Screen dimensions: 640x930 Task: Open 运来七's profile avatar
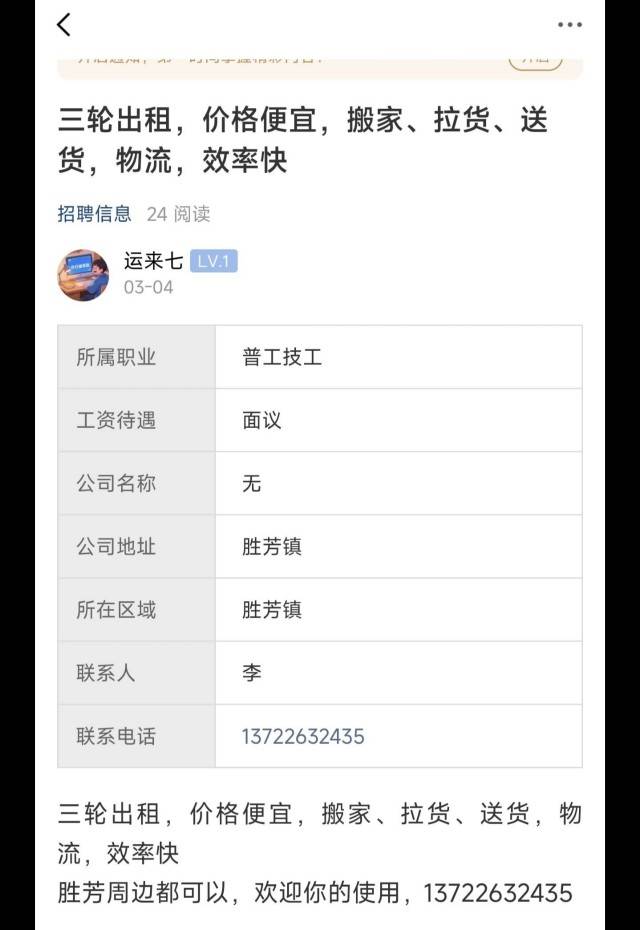[x=83, y=275]
